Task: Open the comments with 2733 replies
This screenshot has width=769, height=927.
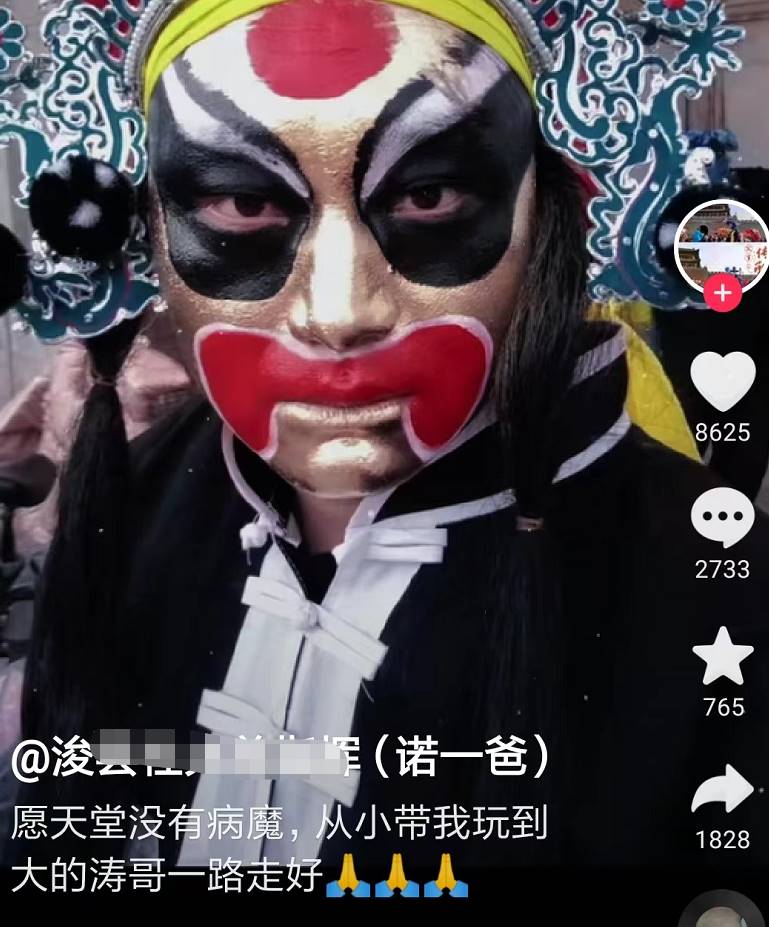Action: tap(722, 518)
